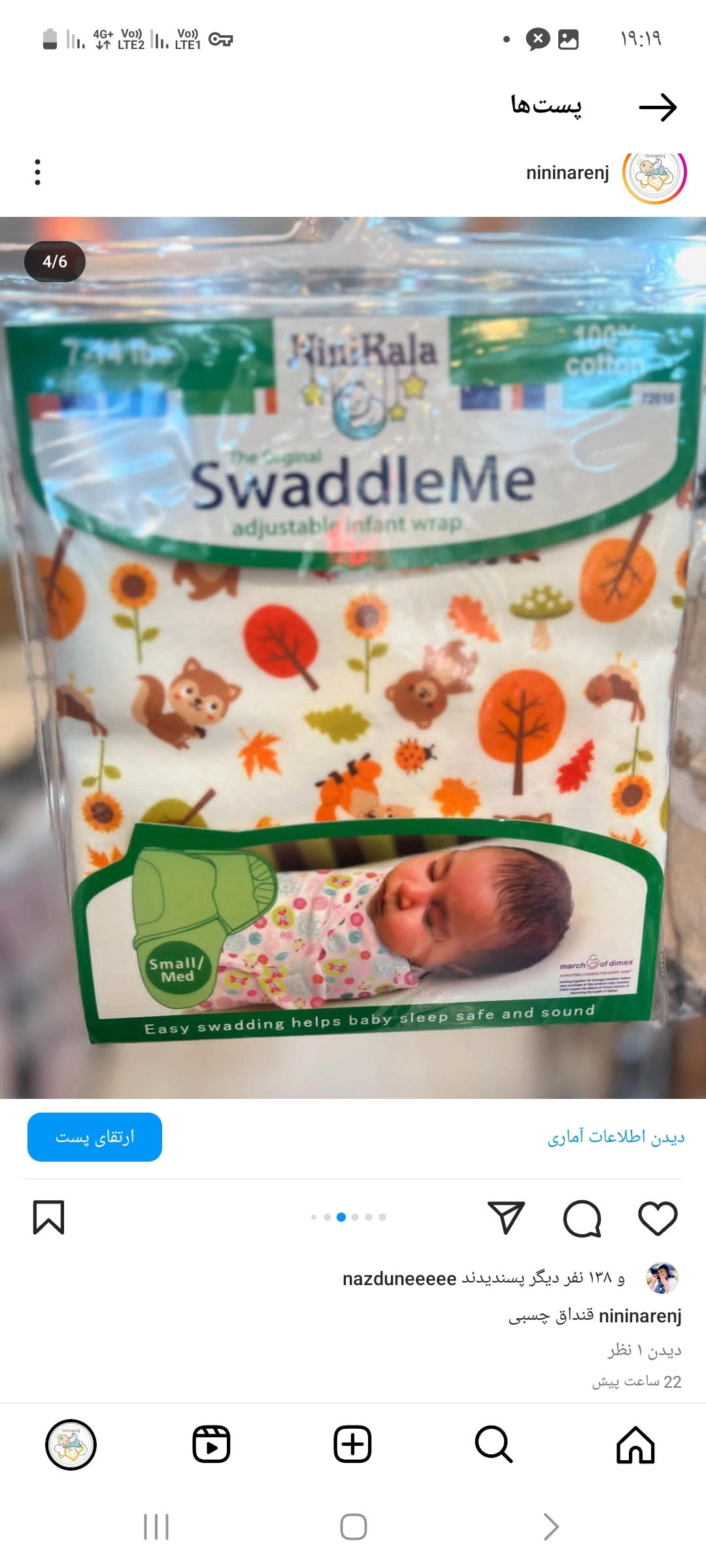The height and width of the screenshot is (1568, 706).
Task: Open the system recent apps button
Action: [x=156, y=1527]
